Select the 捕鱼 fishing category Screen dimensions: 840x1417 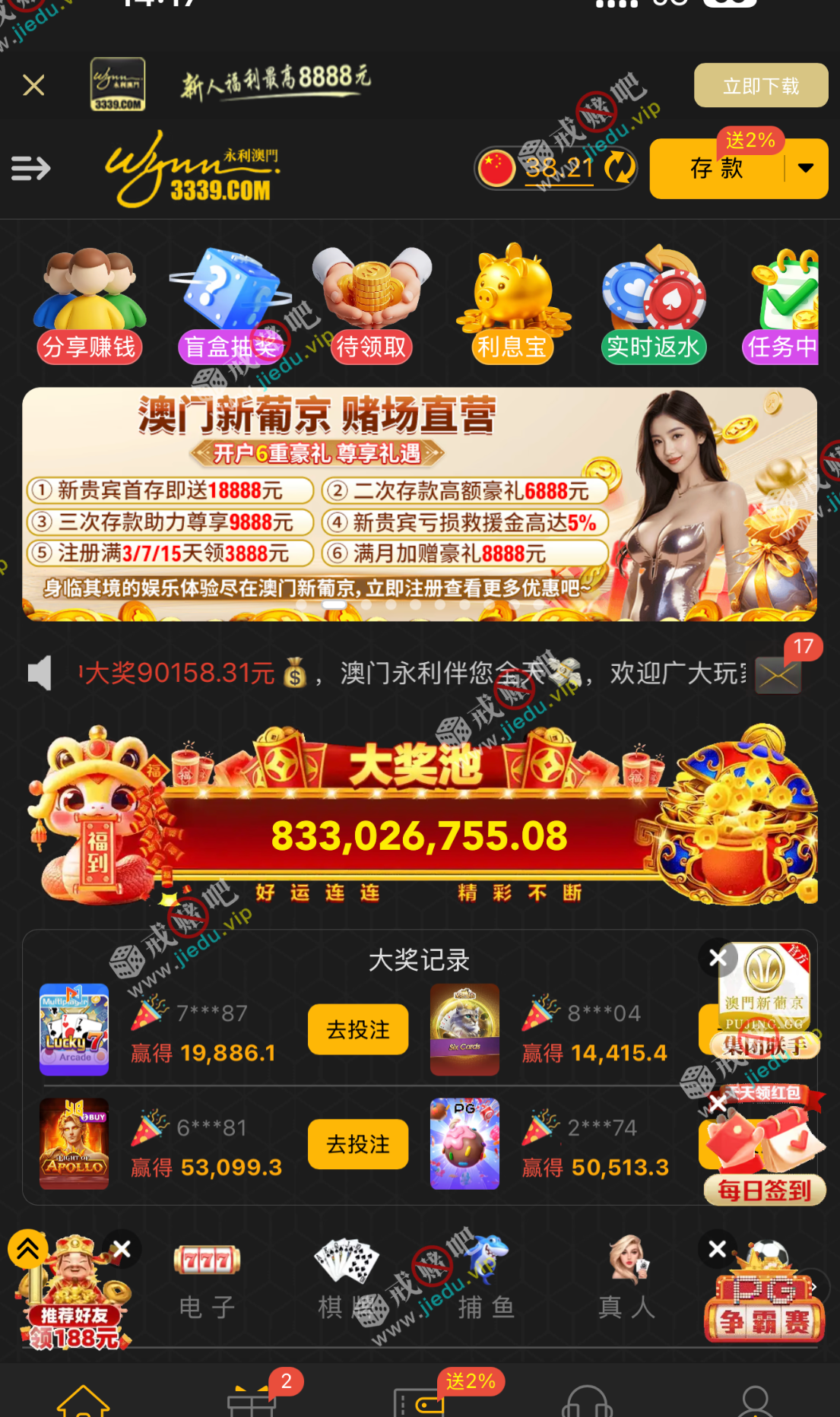point(487,1279)
